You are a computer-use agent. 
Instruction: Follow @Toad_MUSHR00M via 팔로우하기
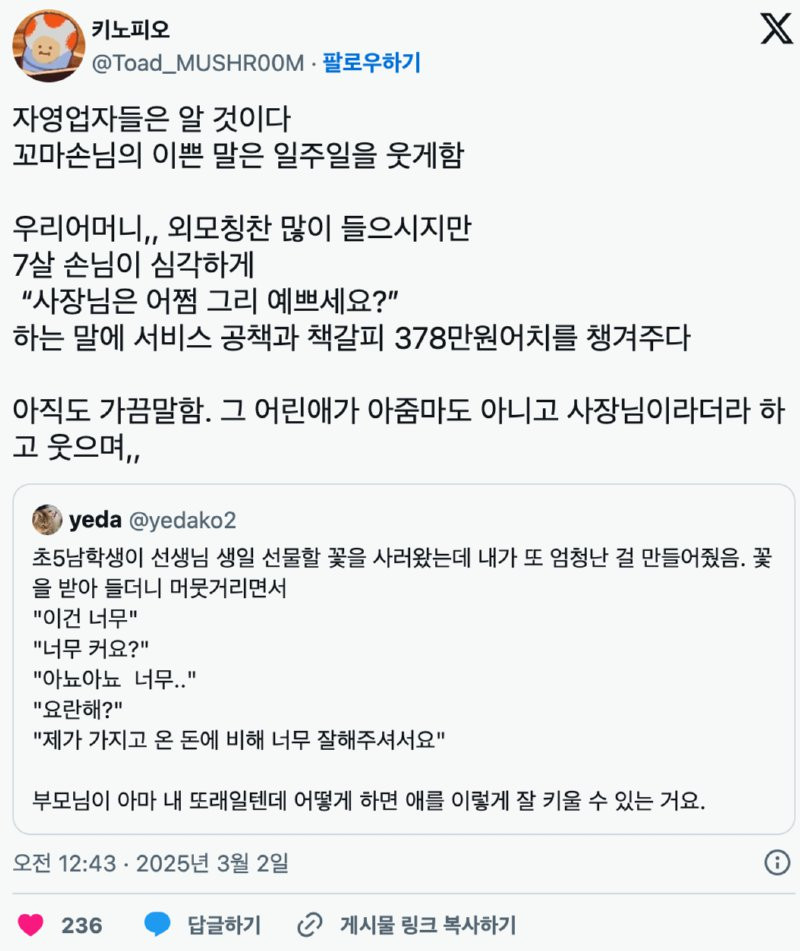tap(371, 63)
